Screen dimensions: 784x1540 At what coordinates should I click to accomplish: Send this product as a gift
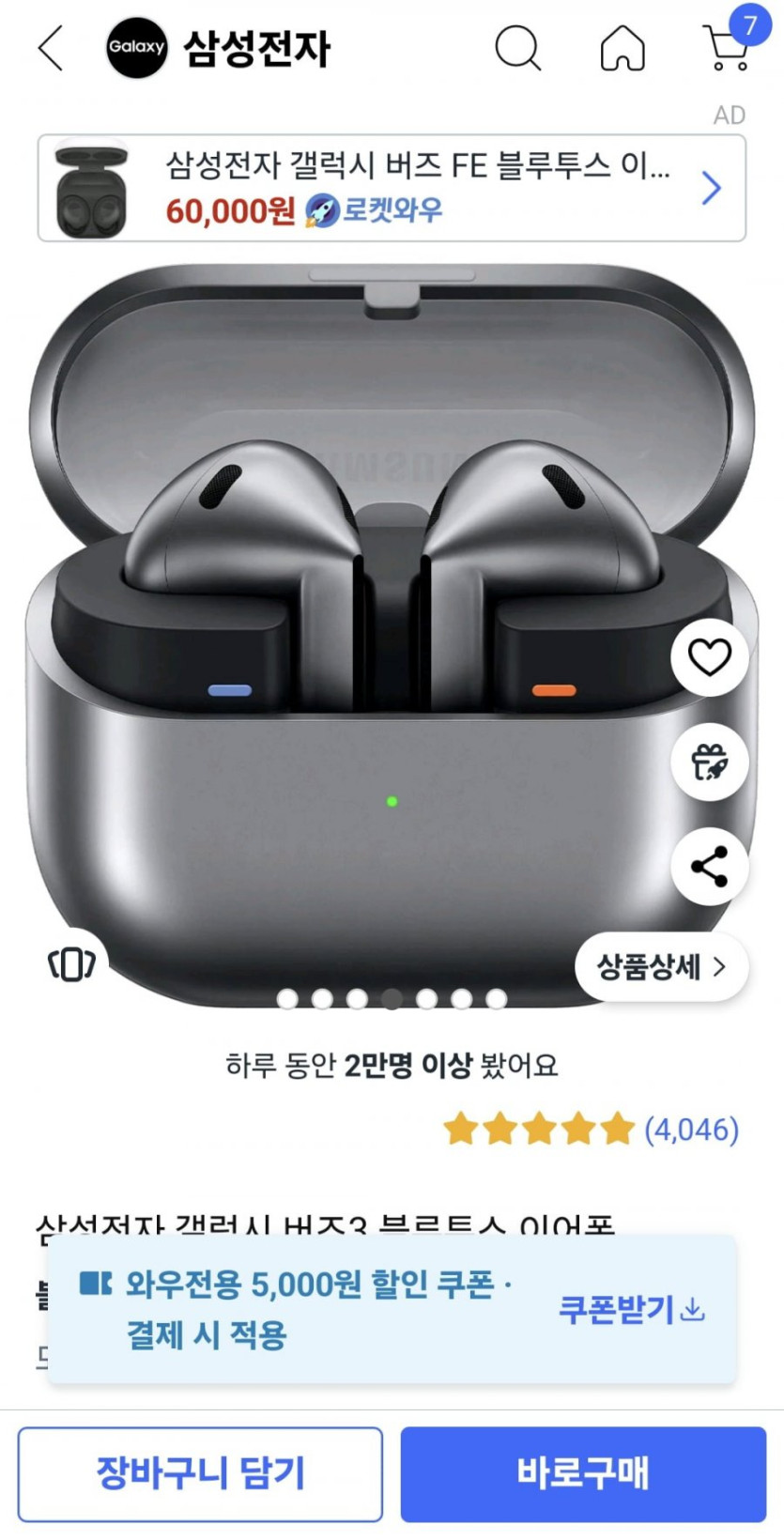(709, 762)
